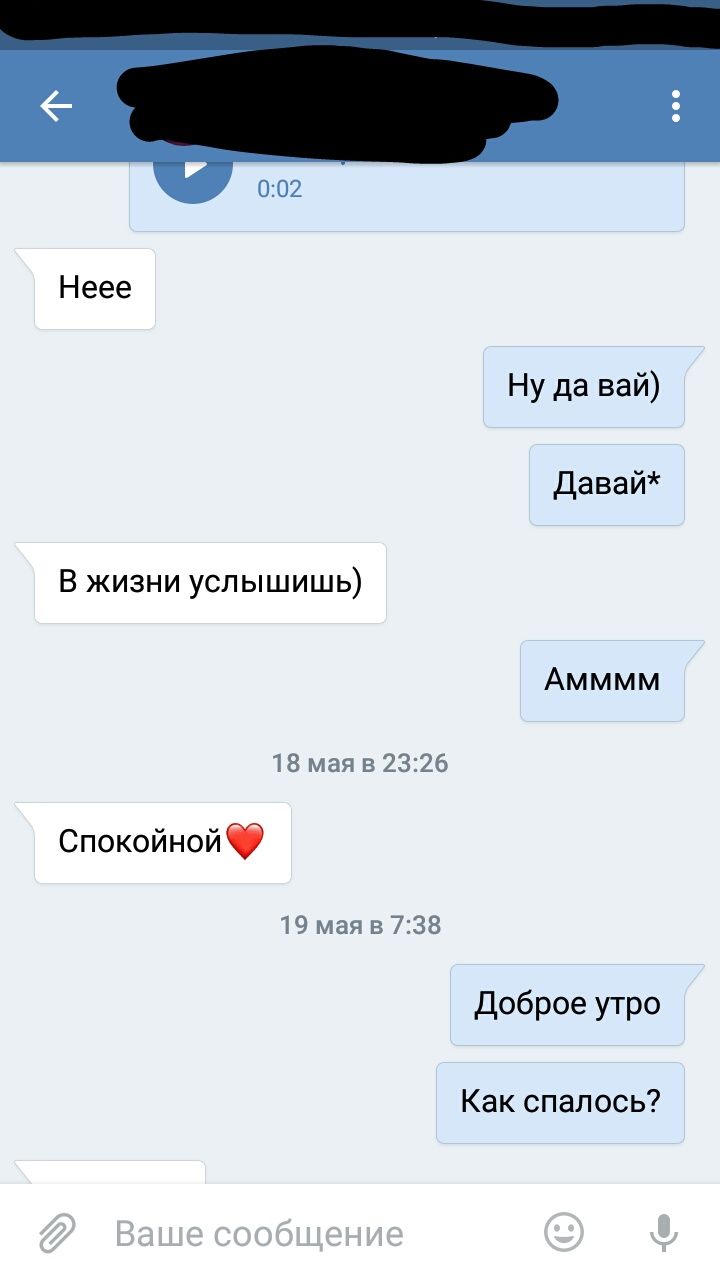Tap the paperclip attach icon
The width and height of the screenshot is (720, 1280).
(x=58, y=1233)
